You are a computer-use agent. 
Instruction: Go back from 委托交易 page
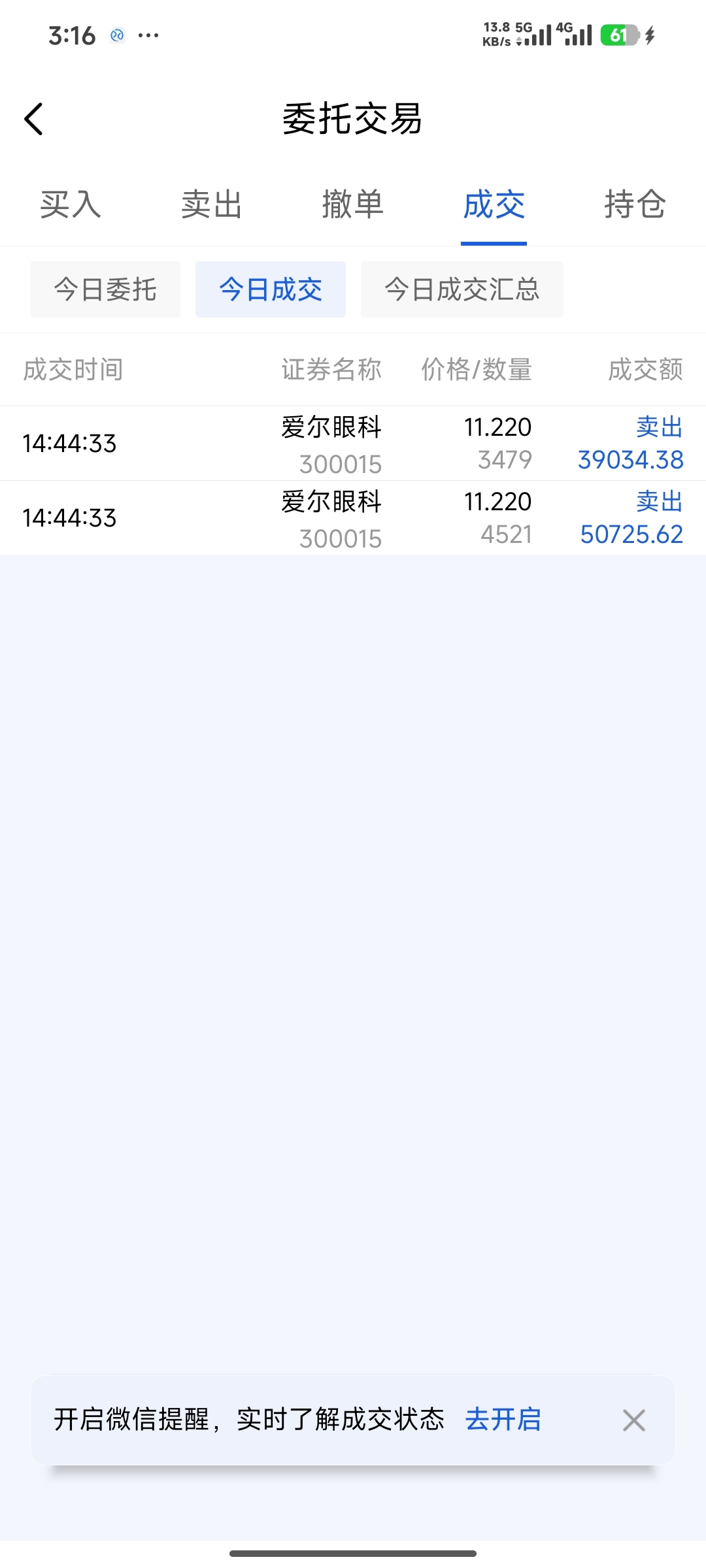[x=34, y=119]
